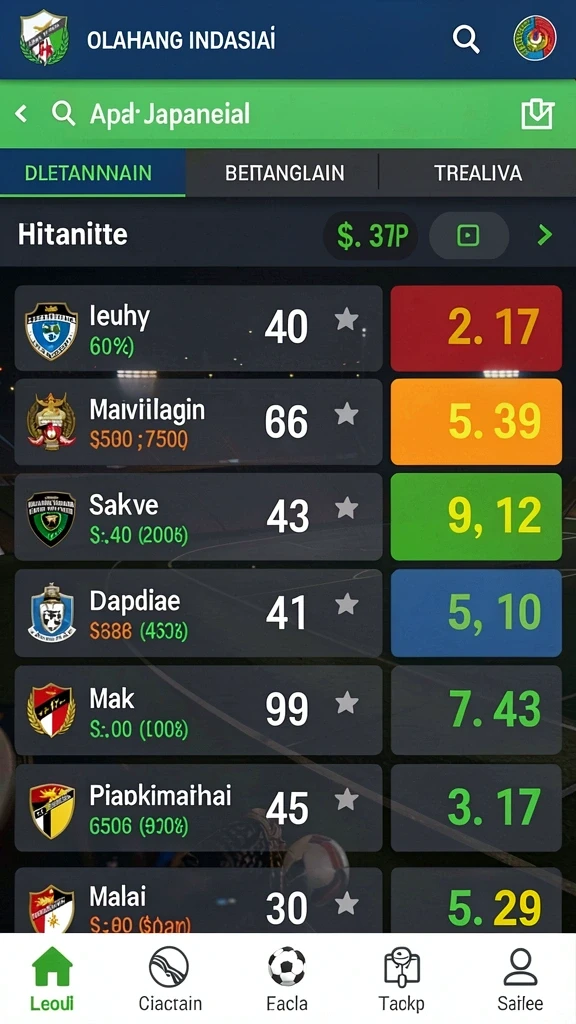576x1024 pixels.
Task: Open the Piapkimaihai row
Action: (199, 808)
